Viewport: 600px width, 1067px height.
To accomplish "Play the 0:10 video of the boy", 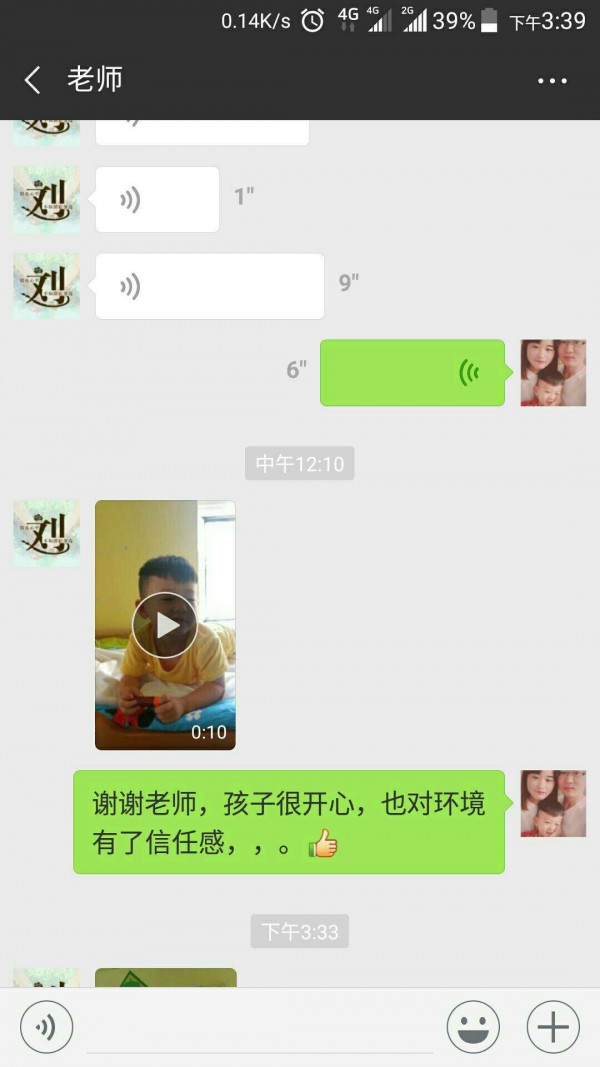I will 165,625.
